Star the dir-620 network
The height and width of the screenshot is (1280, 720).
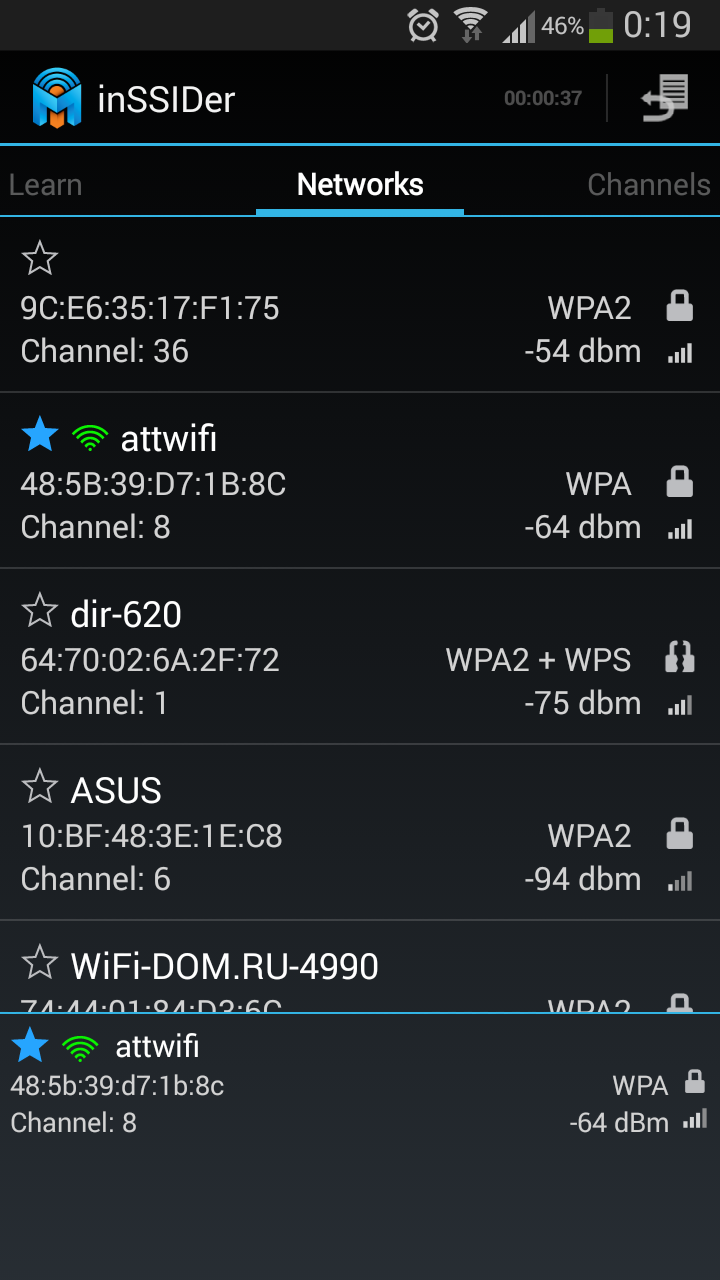pyautogui.click(x=40, y=610)
